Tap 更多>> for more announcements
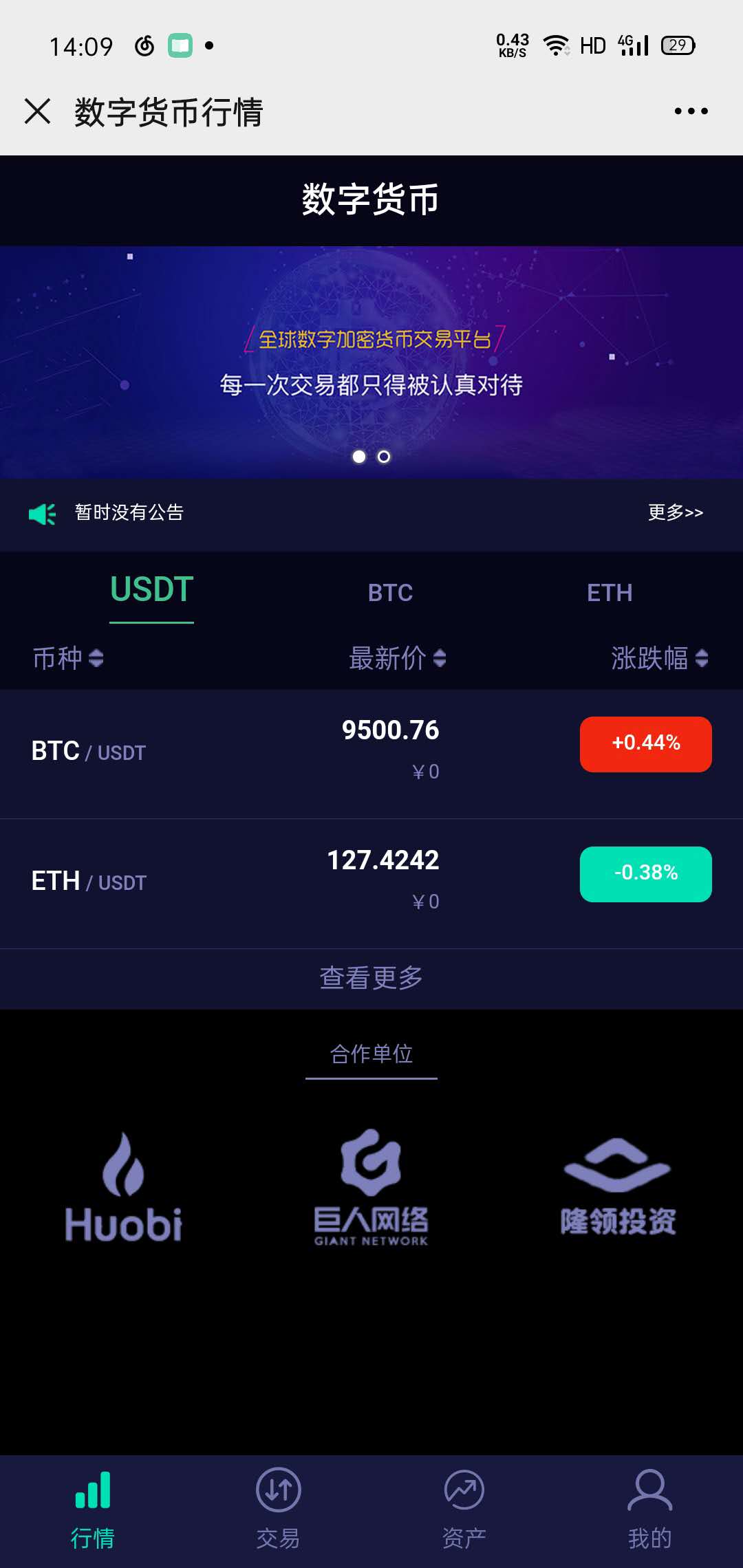Screen dimensions: 743x1568 click(x=675, y=512)
